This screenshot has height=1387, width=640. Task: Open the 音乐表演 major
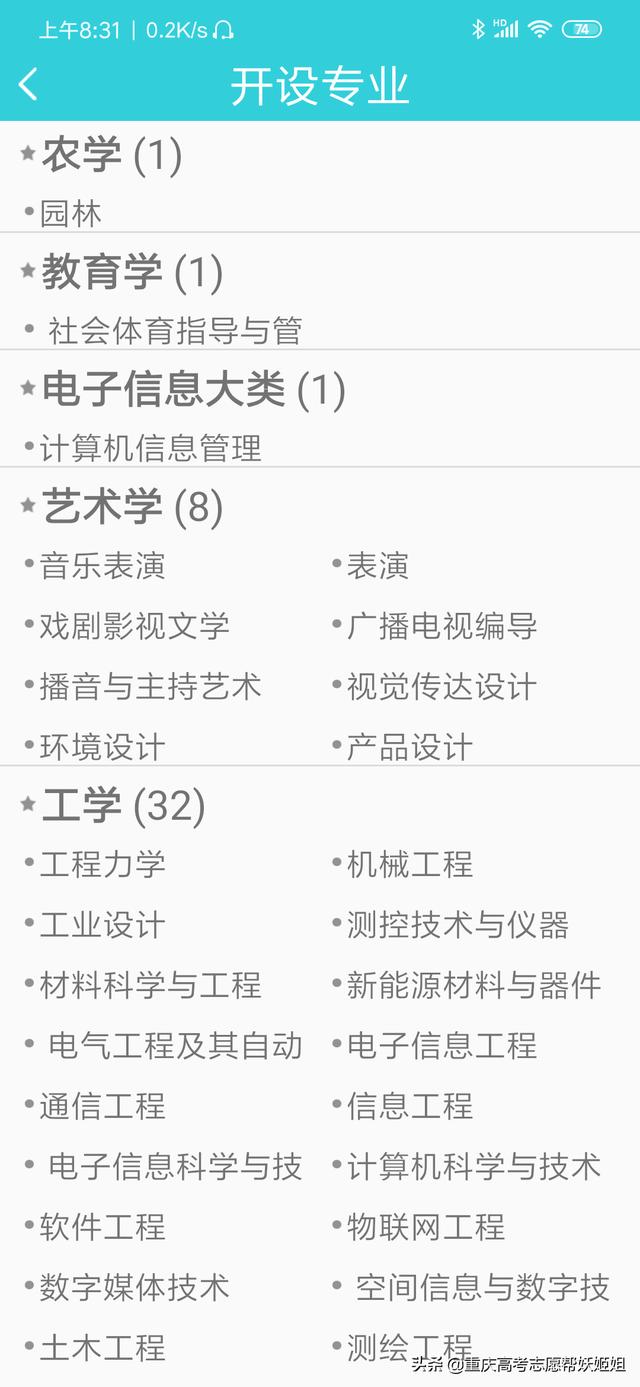[102, 566]
